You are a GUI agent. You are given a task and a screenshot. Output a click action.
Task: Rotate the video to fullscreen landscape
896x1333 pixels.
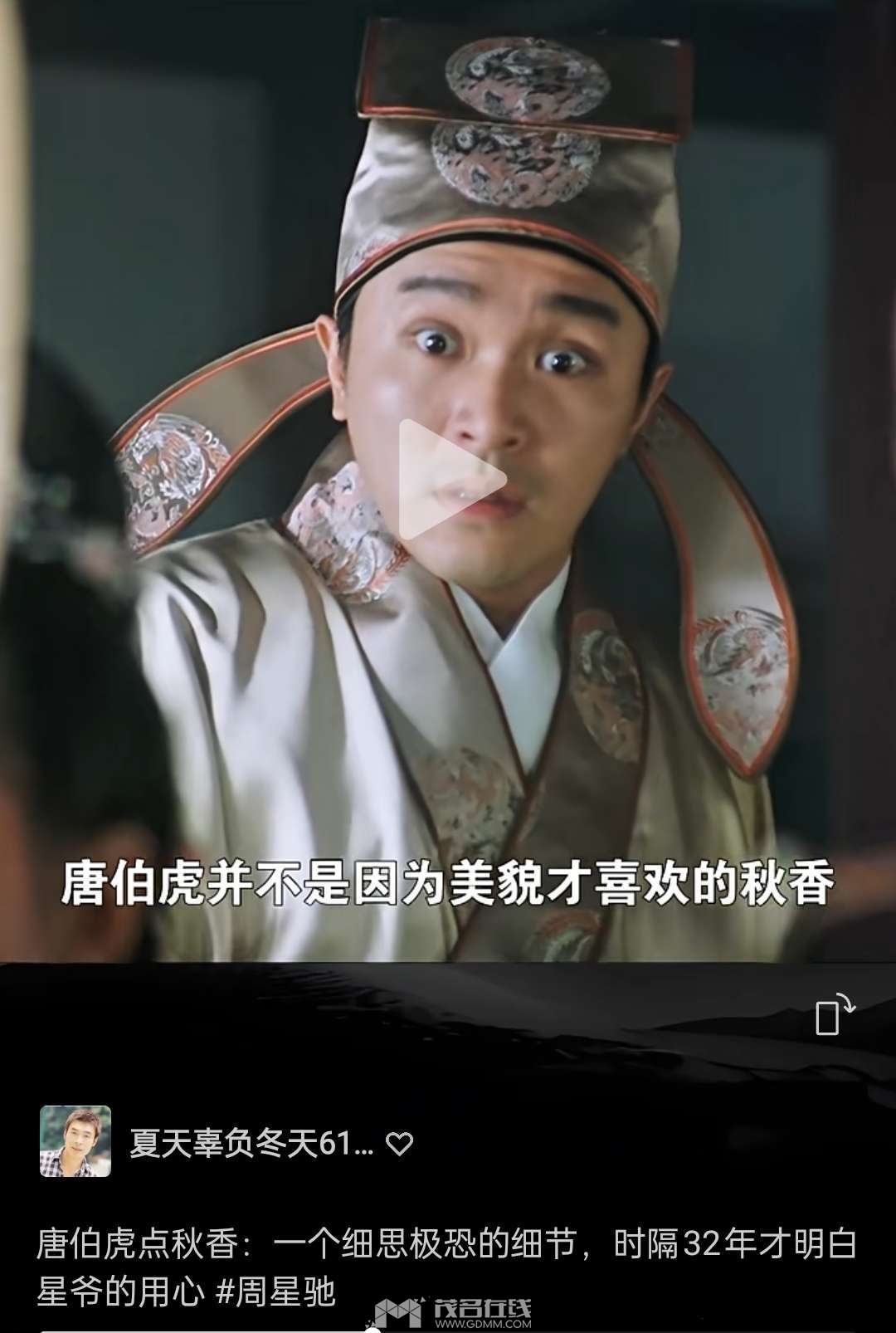pos(832,1014)
